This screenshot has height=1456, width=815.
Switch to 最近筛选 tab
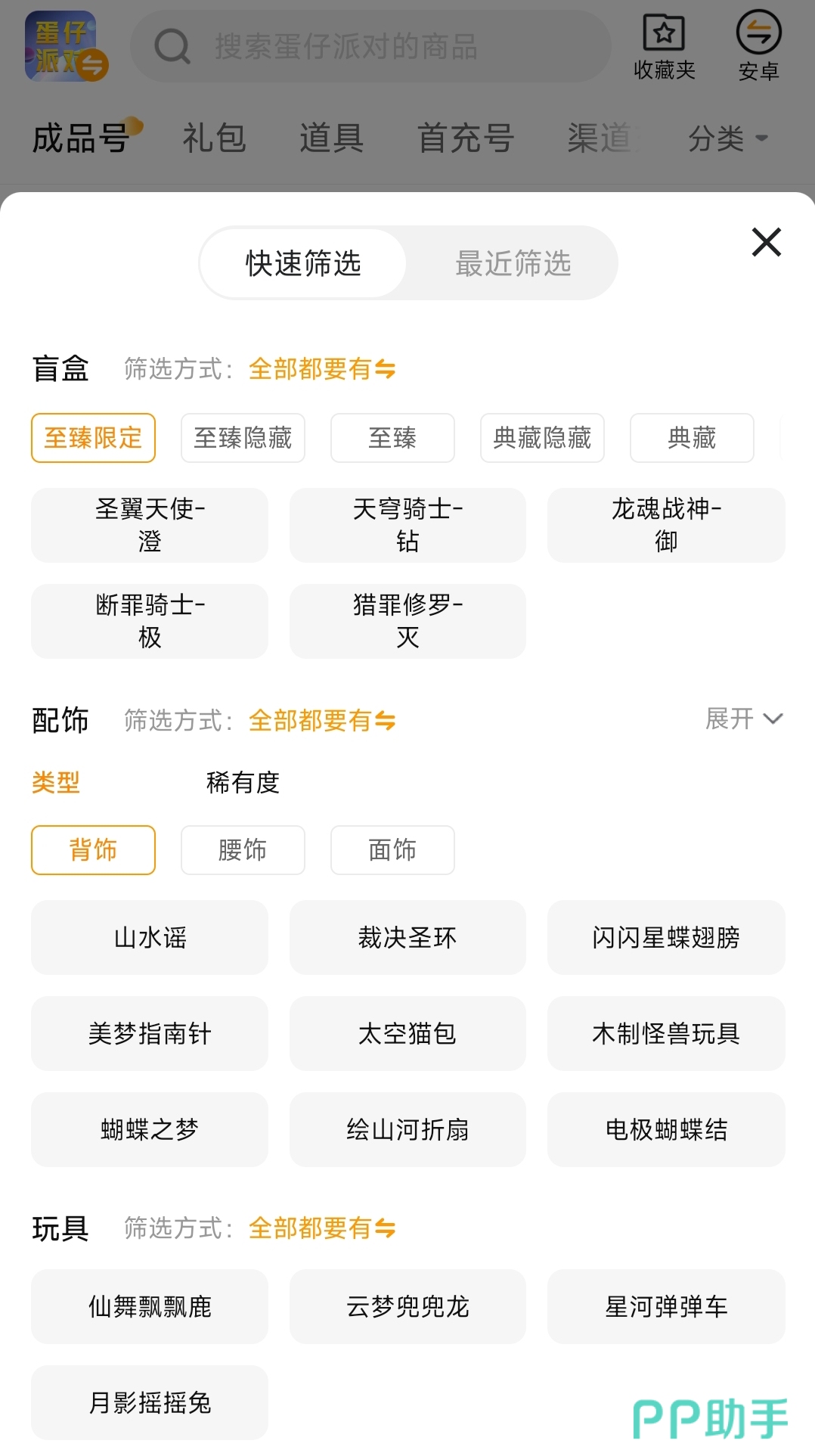pos(513,263)
